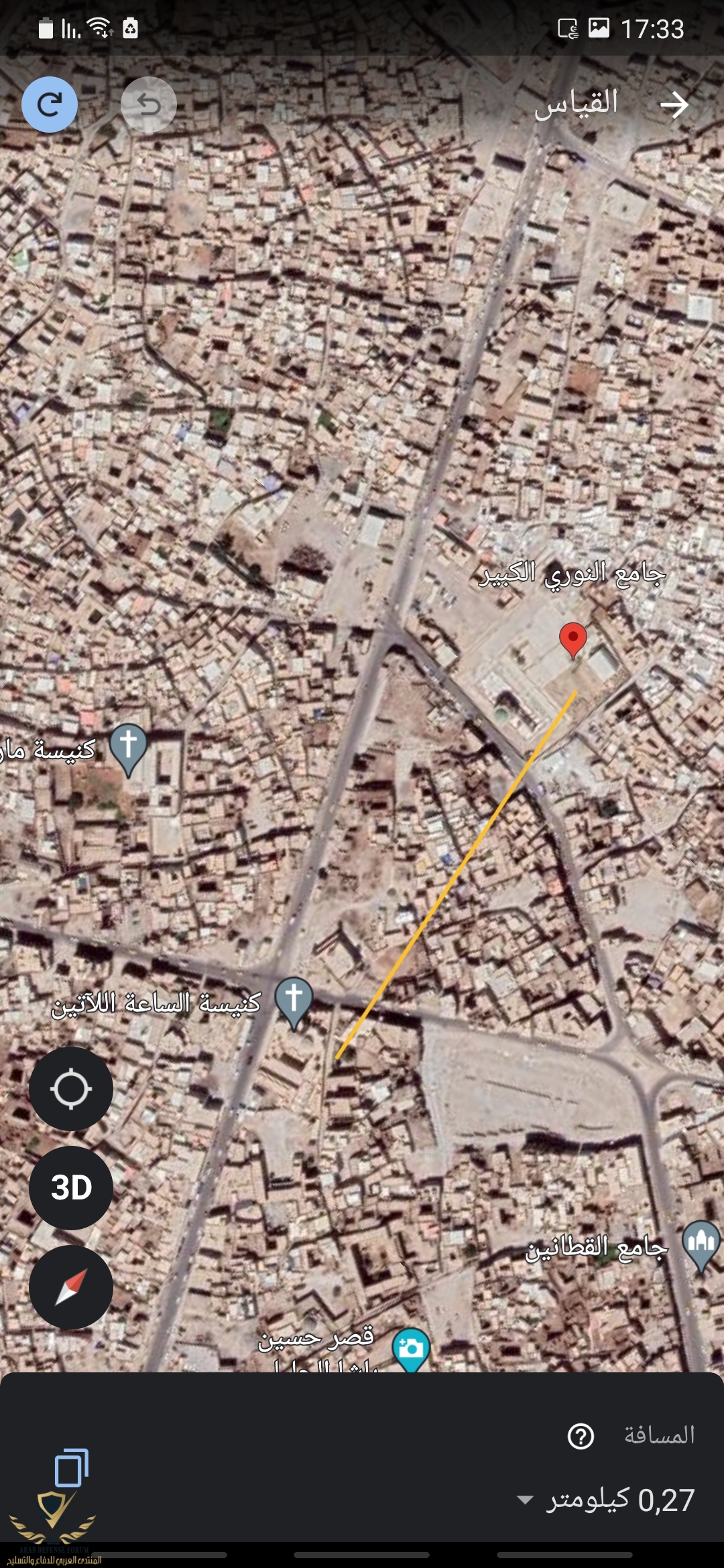This screenshot has width=724, height=1568.
Task: Open the قصر حسين photo marker
Action: (411, 1348)
